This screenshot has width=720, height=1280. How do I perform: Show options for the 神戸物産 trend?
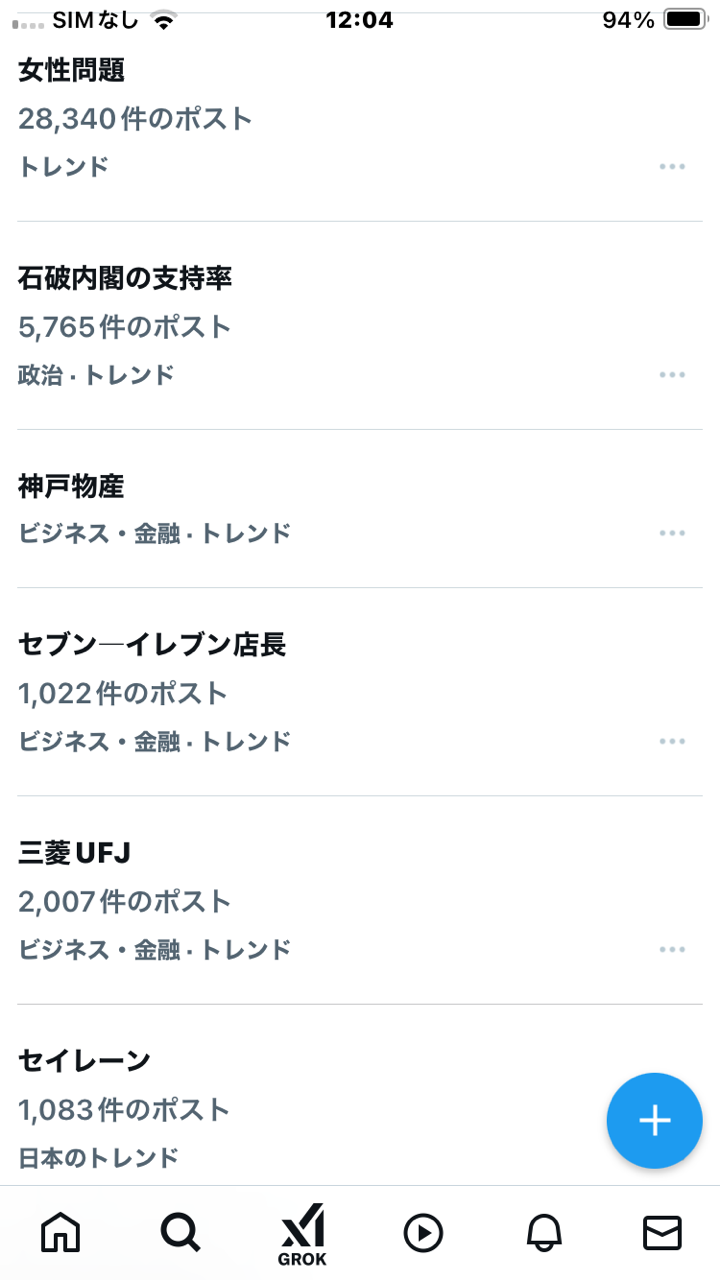[x=672, y=533]
